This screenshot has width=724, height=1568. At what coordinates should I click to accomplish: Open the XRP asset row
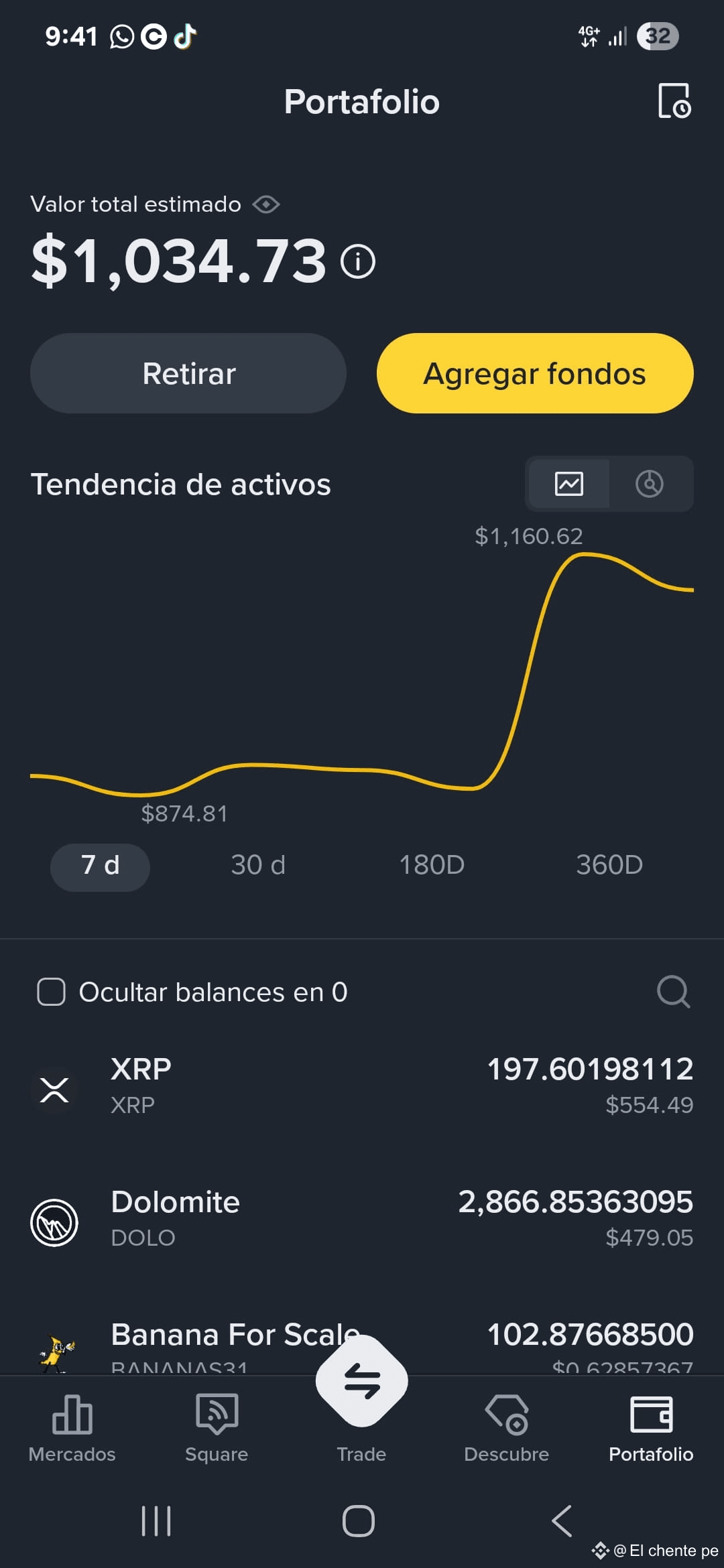click(362, 1086)
